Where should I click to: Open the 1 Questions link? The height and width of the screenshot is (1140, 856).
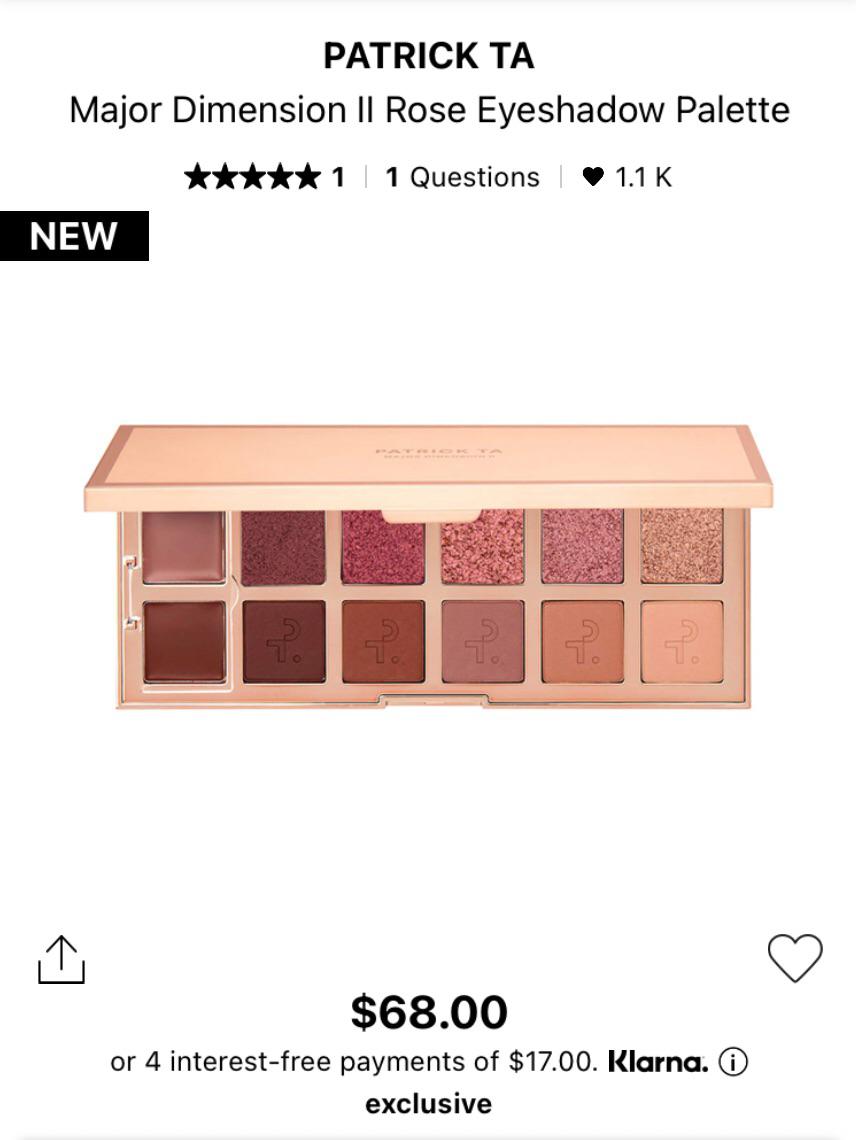point(461,177)
